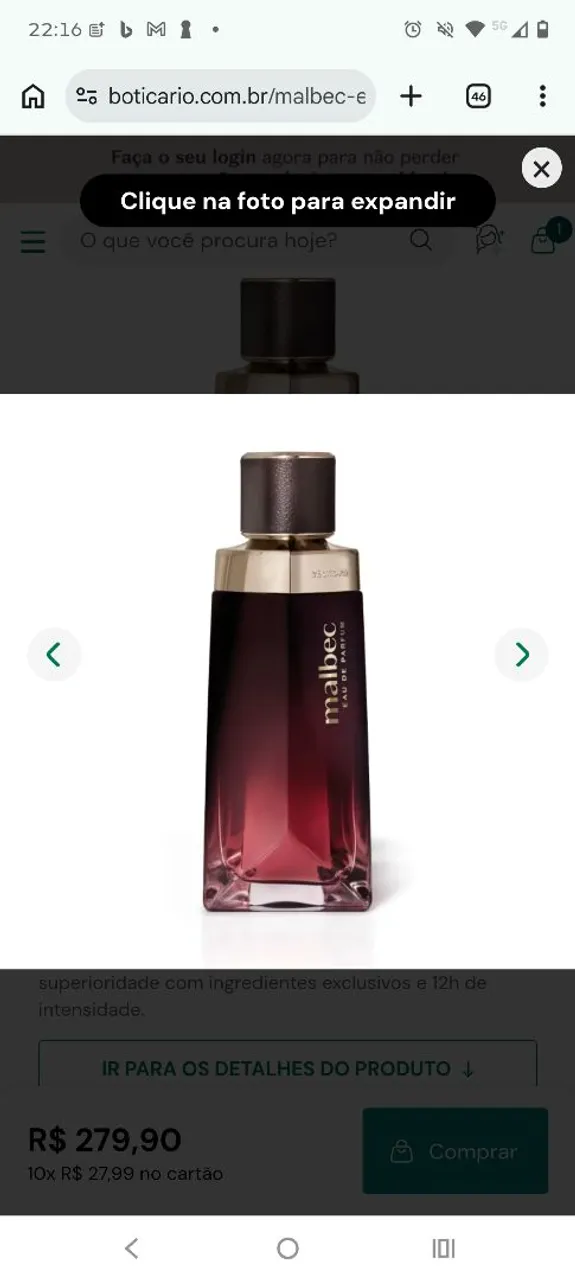Close the expanded photo overlay
575x1280 pixels.
[x=541, y=169]
